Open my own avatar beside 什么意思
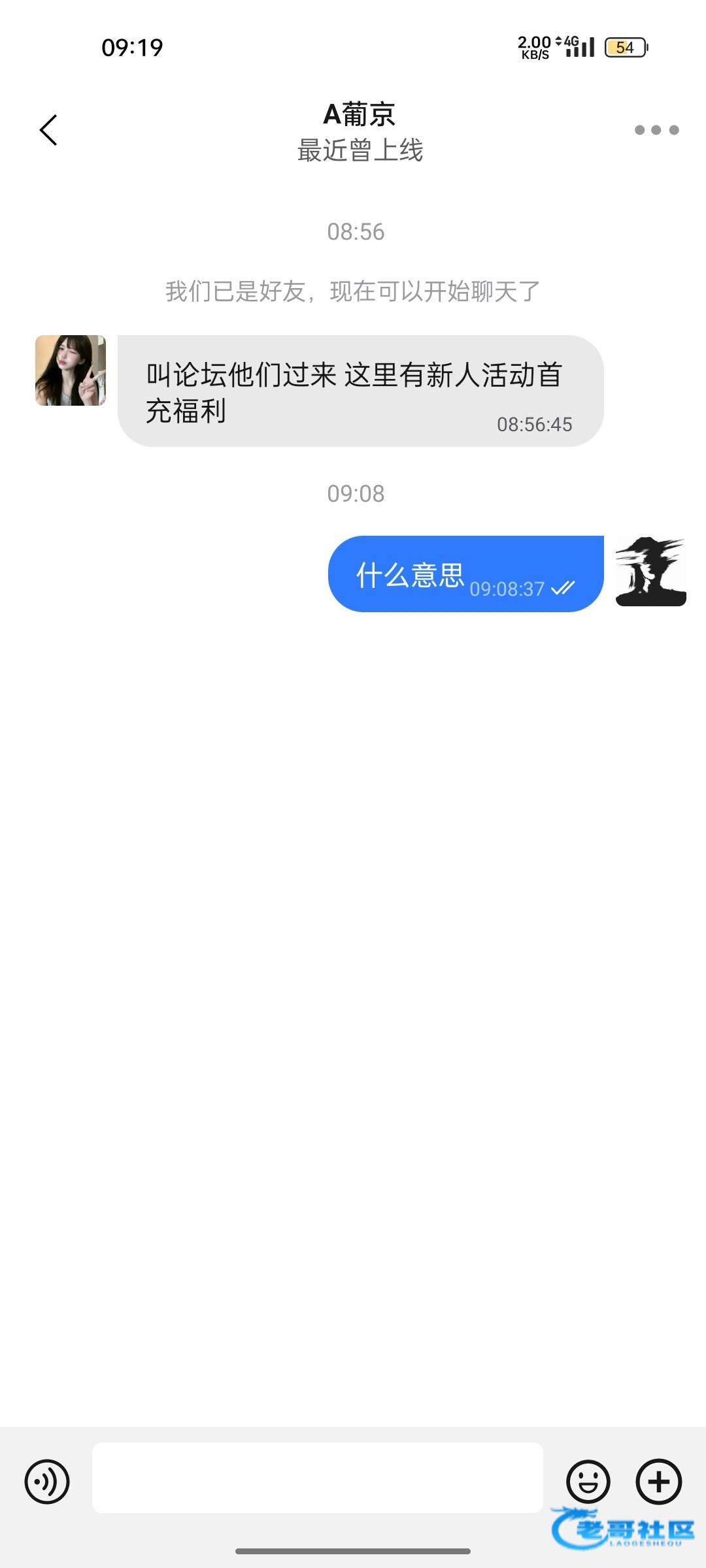This screenshot has height=1568, width=706. click(x=650, y=572)
